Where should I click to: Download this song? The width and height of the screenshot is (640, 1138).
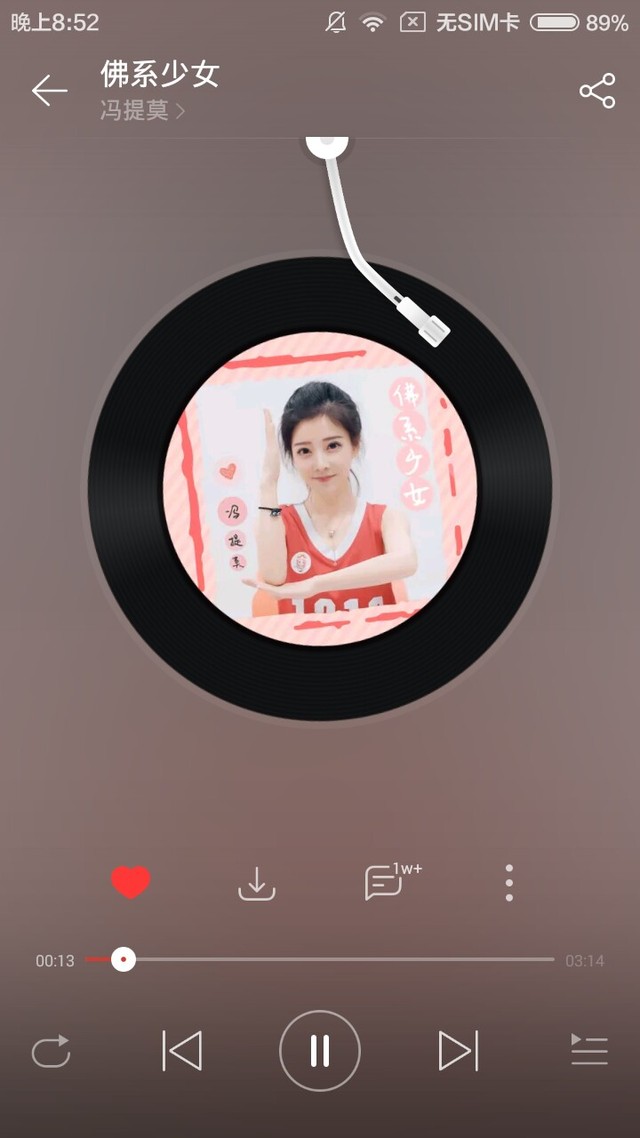(257, 883)
